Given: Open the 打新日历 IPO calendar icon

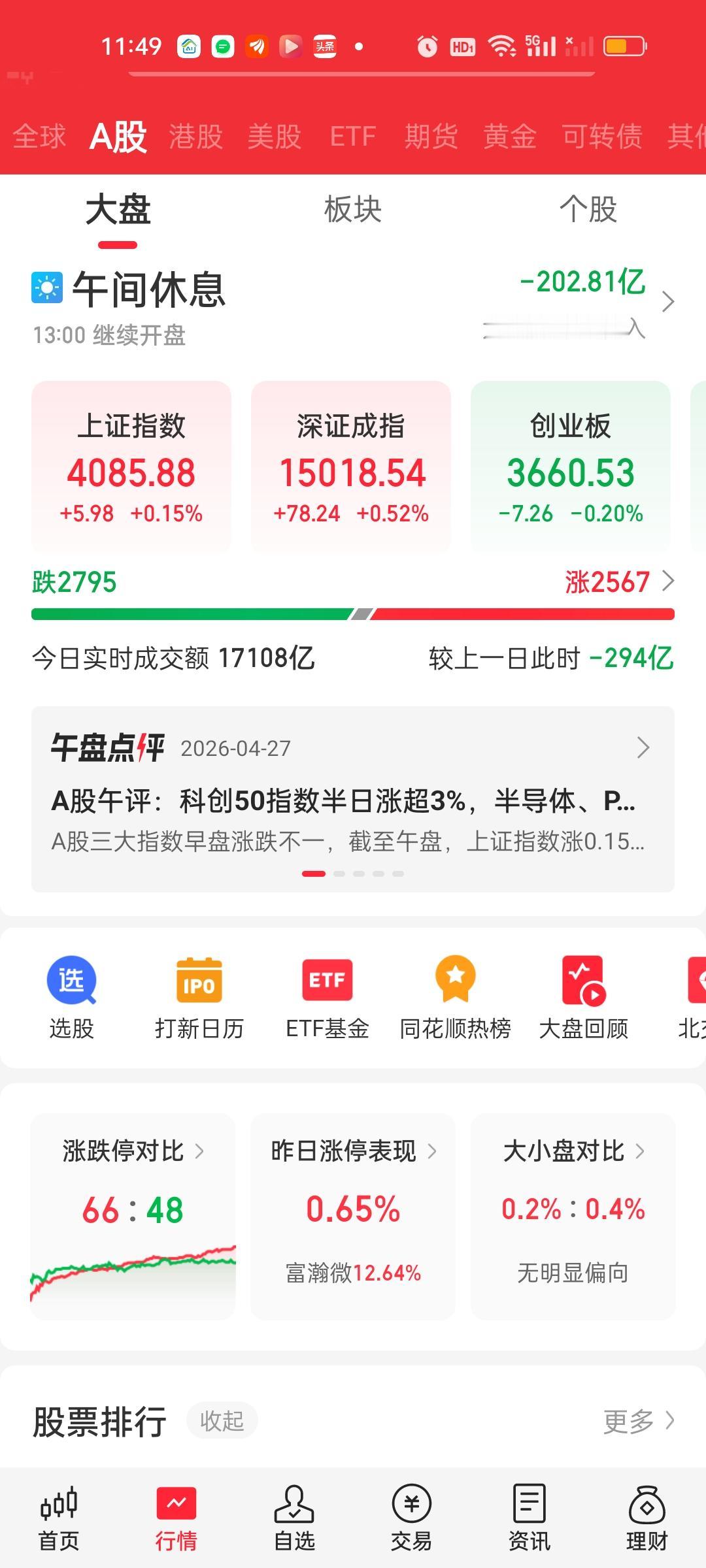Looking at the screenshot, I should point(199,993).
